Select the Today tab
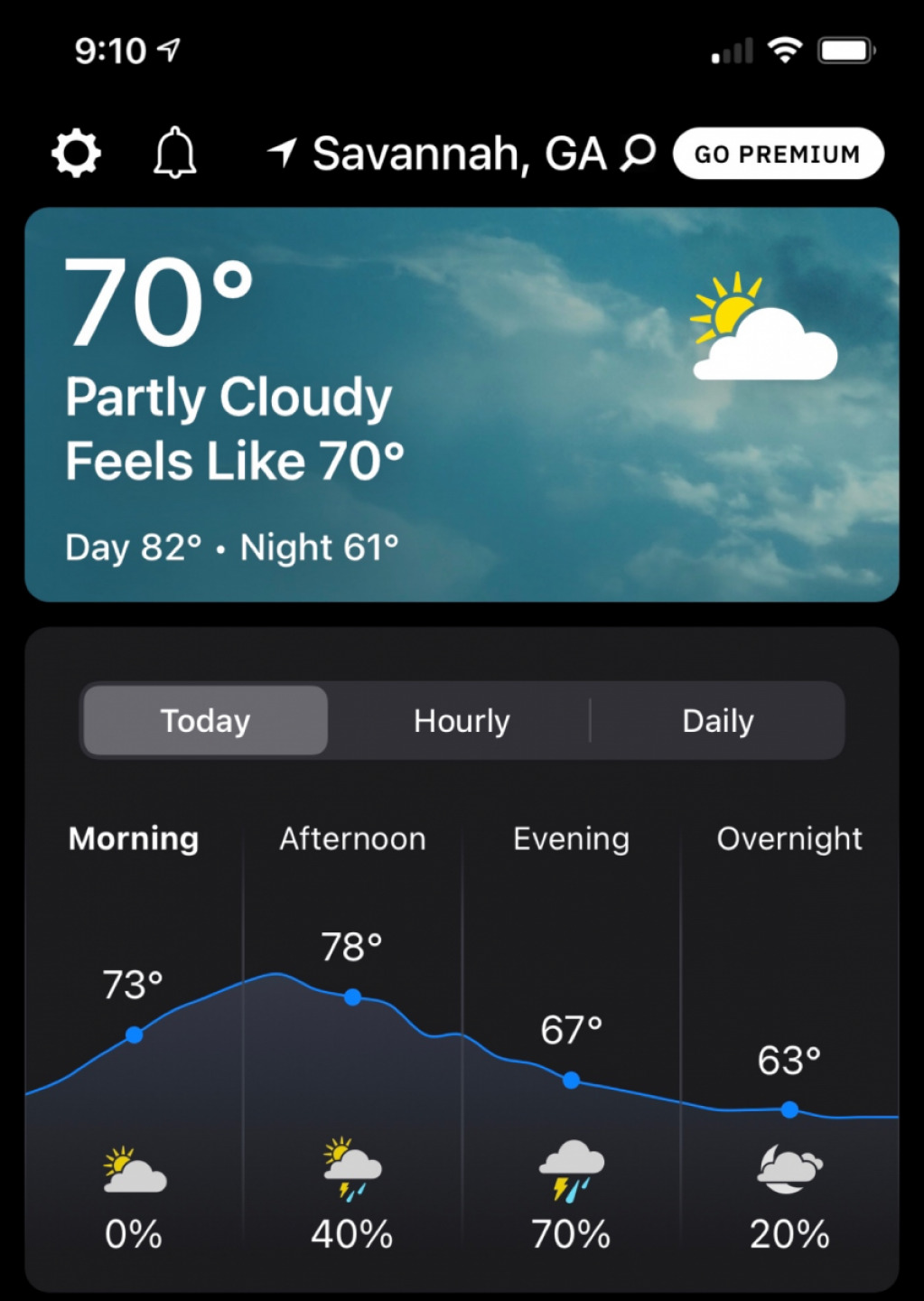The height and width of the screenshot is (1301, 924). click(x=205, y=721)
